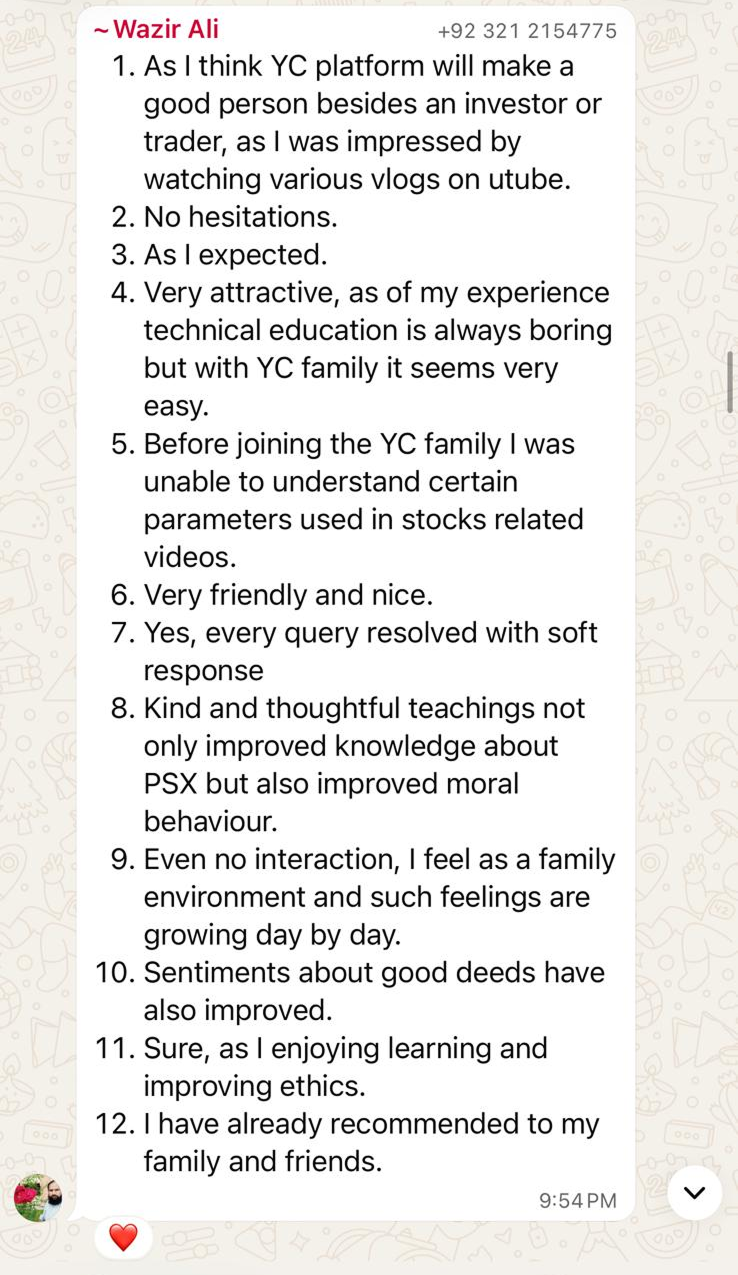
Task: Open Wazir Ali's sender name
Action: pos(156,30)
